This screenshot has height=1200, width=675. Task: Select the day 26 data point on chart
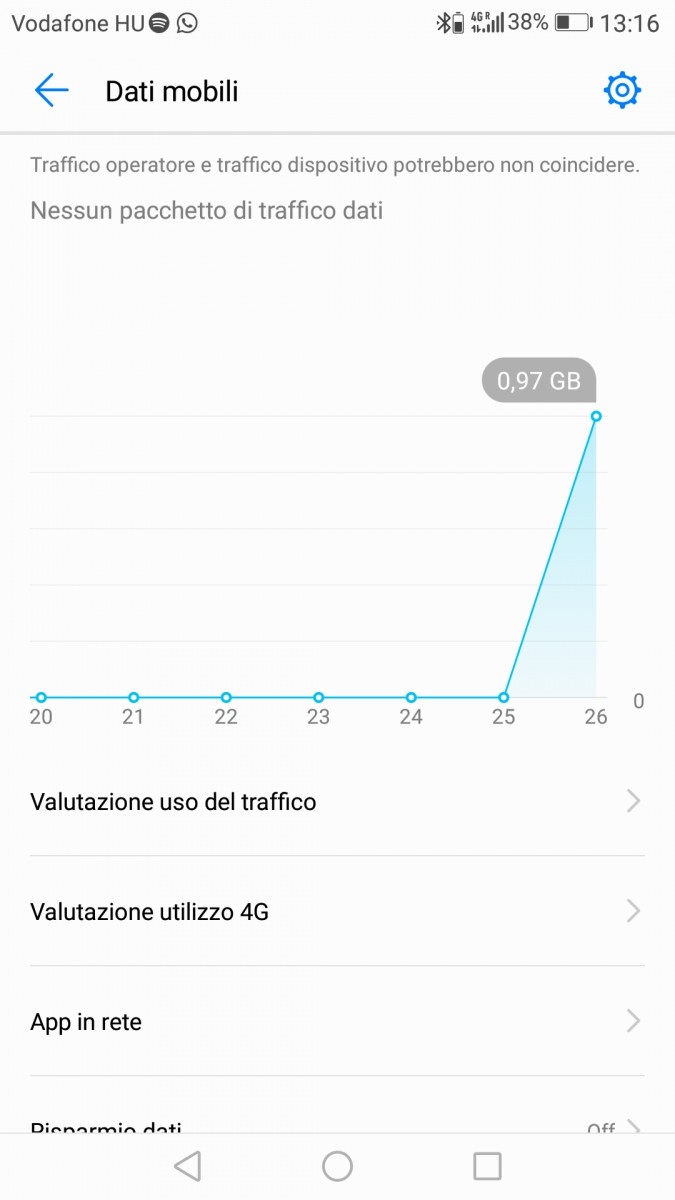point(596,416)
